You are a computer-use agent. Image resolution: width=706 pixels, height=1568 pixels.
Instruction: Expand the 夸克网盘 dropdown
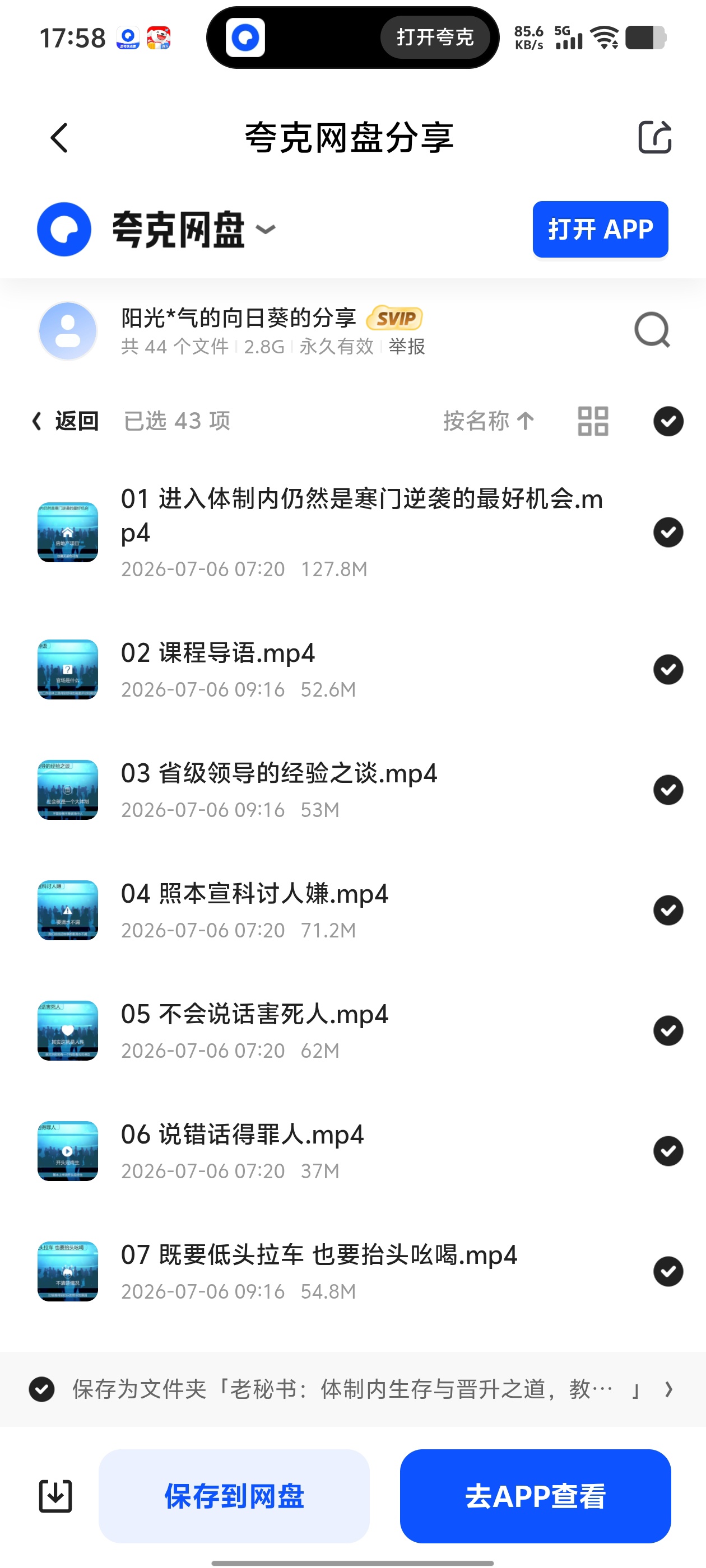tap(266, 229)
